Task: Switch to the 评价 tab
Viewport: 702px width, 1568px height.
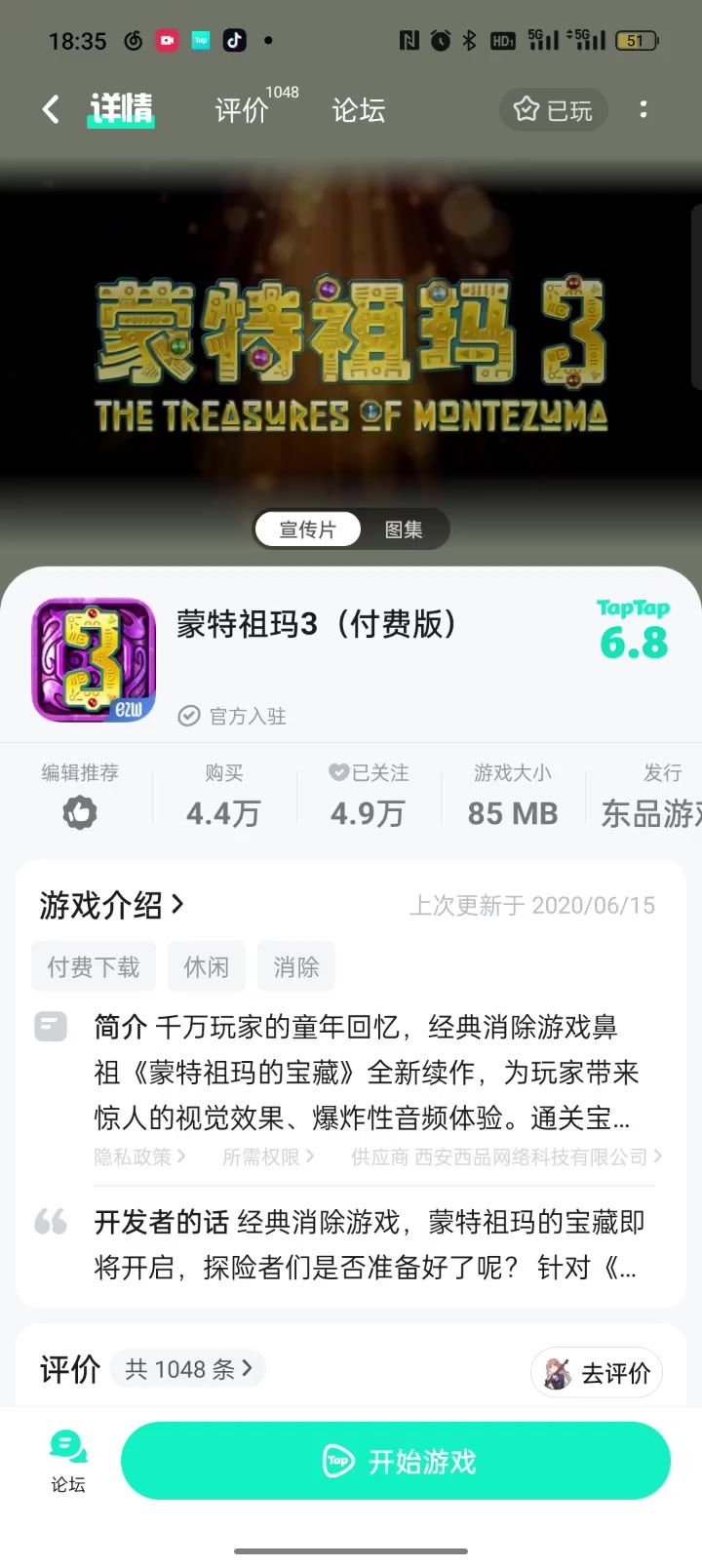Action: pos(243,109)
